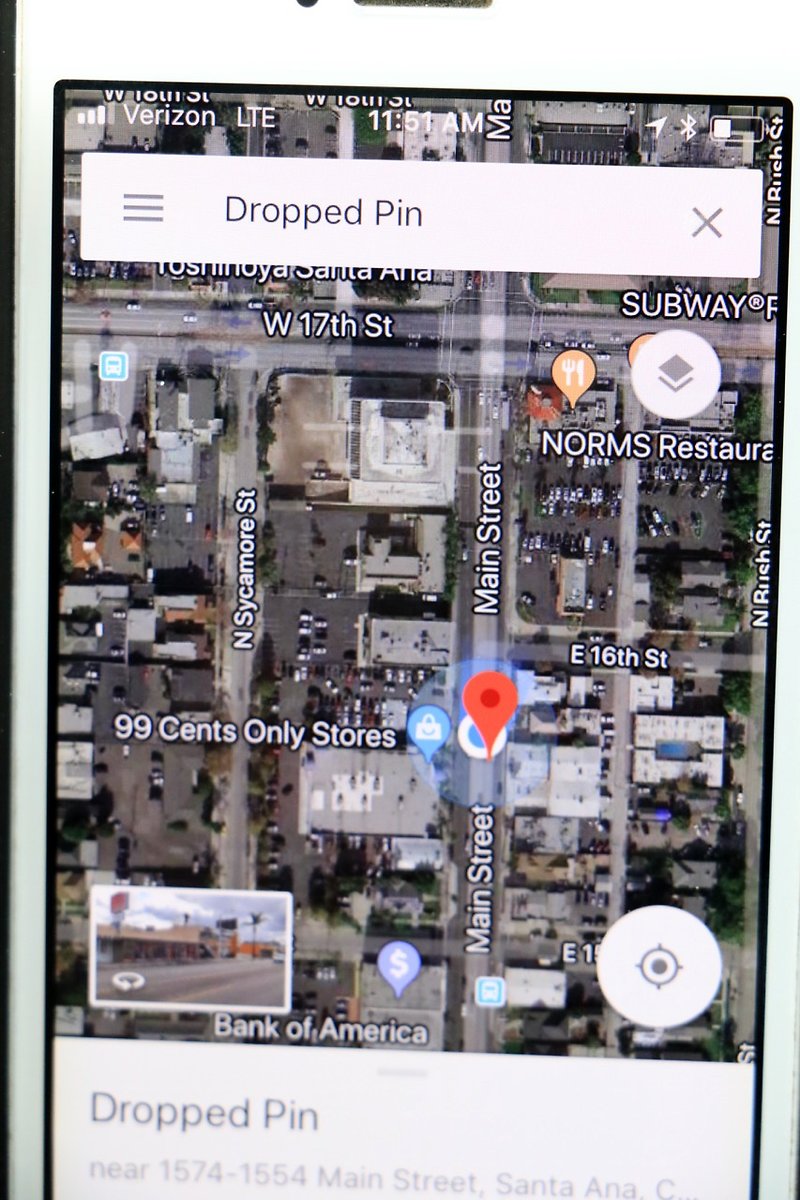This screenshot has width=800, height=1200.
Task: Open the map layers button
Action: point(676,375)
